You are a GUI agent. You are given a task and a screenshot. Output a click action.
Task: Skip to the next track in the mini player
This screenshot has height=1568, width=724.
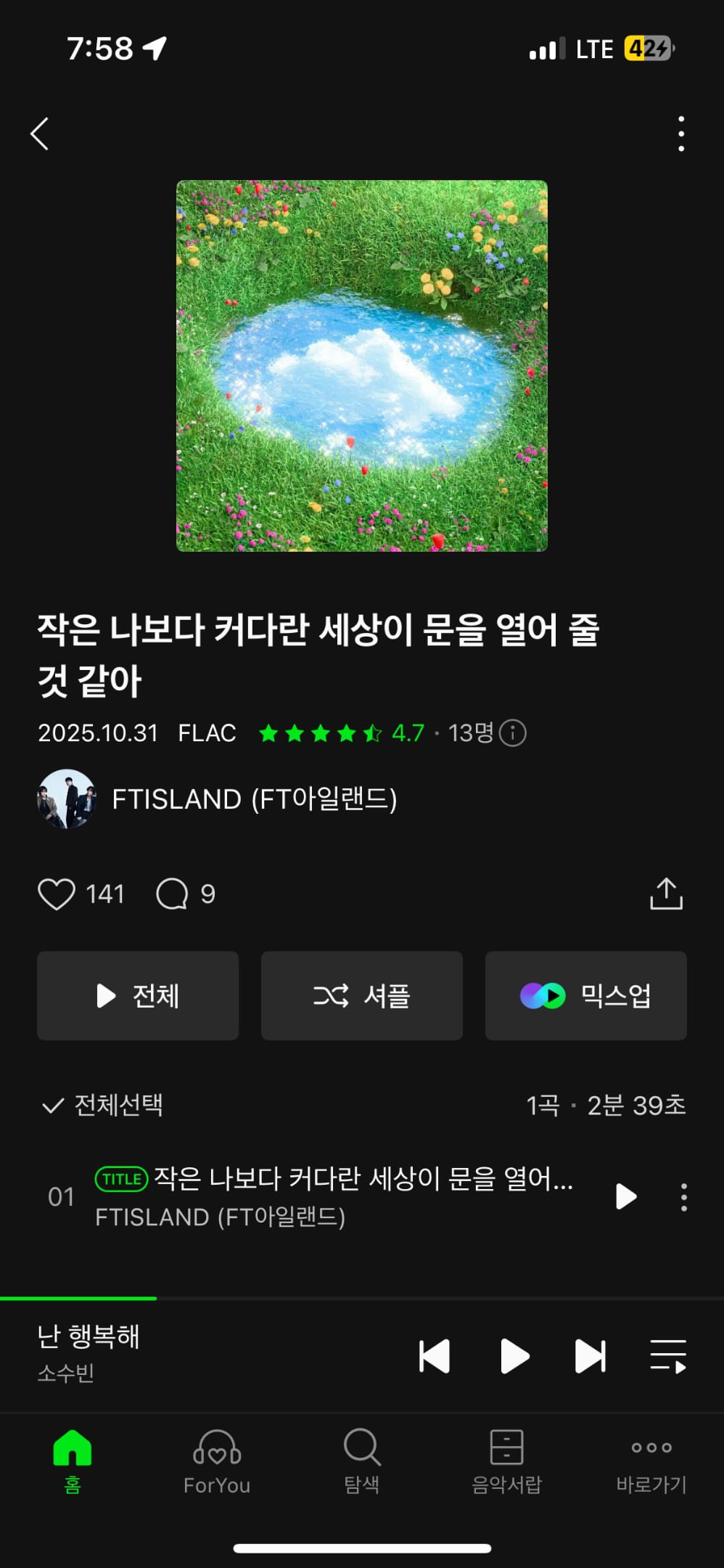pos(590,1356)
